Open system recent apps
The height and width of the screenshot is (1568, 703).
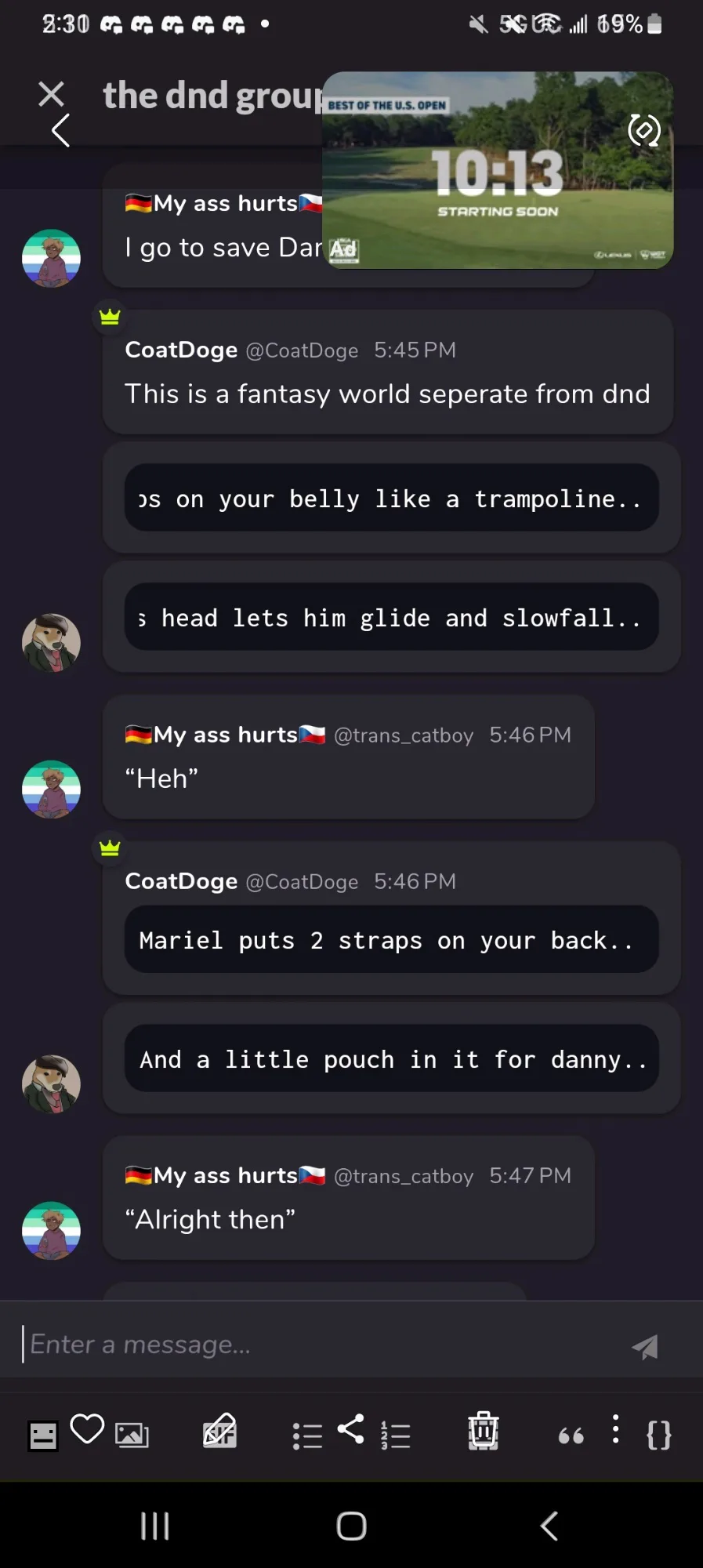point(154,1526)
